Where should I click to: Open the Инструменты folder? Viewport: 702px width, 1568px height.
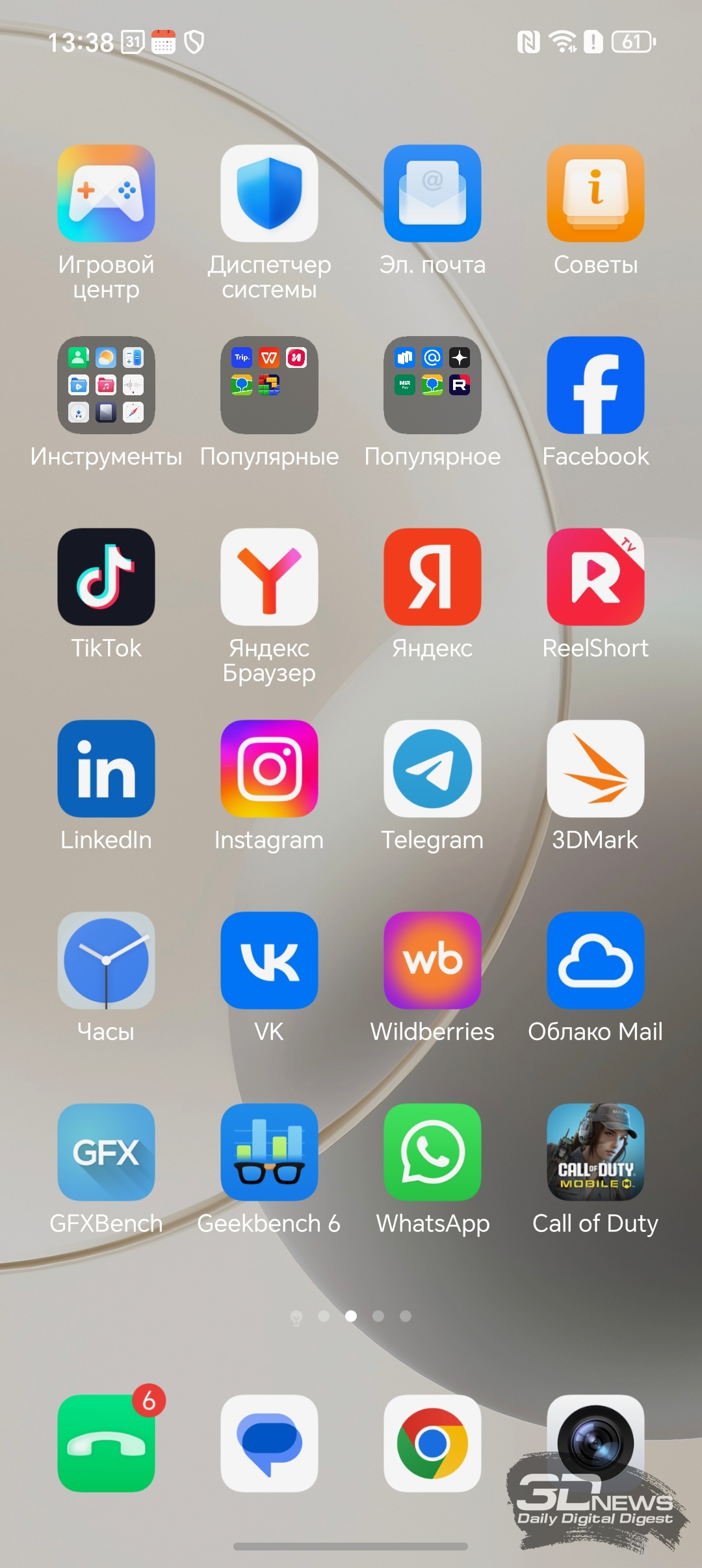click(x=106, y=385)
